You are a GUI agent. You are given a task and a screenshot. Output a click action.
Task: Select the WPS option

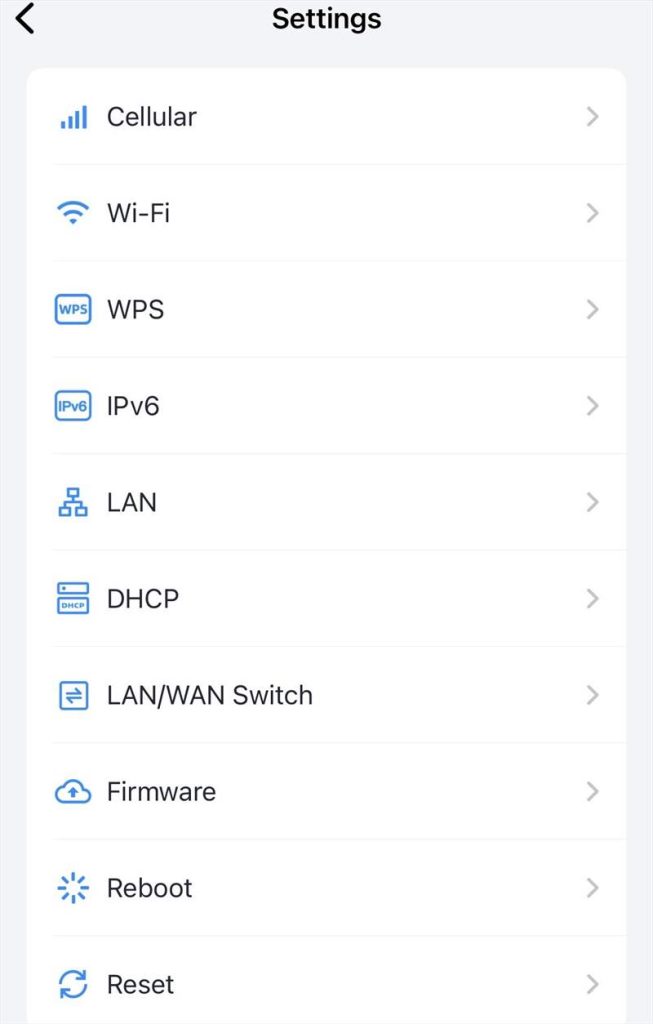(x=326, y=310)
